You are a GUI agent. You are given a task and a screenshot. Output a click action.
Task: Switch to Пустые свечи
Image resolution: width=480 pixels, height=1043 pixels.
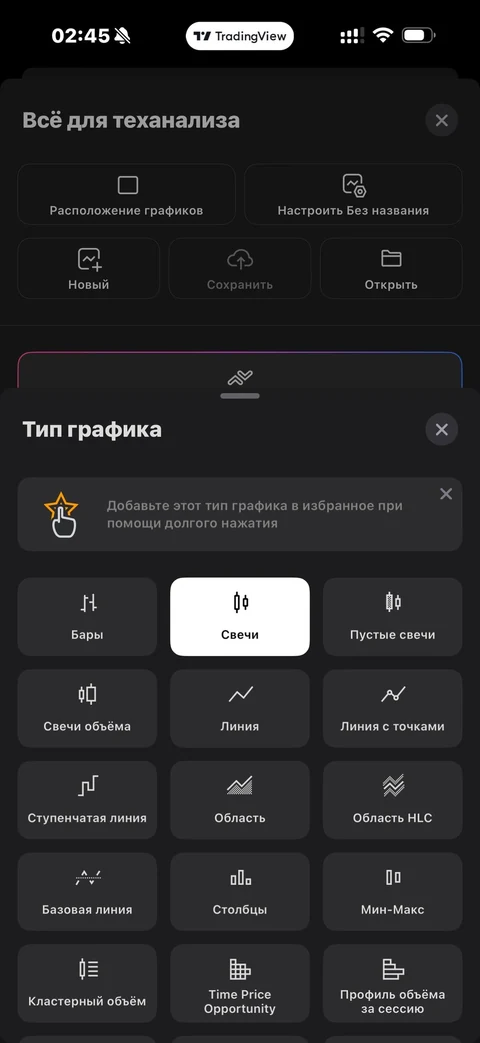coord(393,617)
